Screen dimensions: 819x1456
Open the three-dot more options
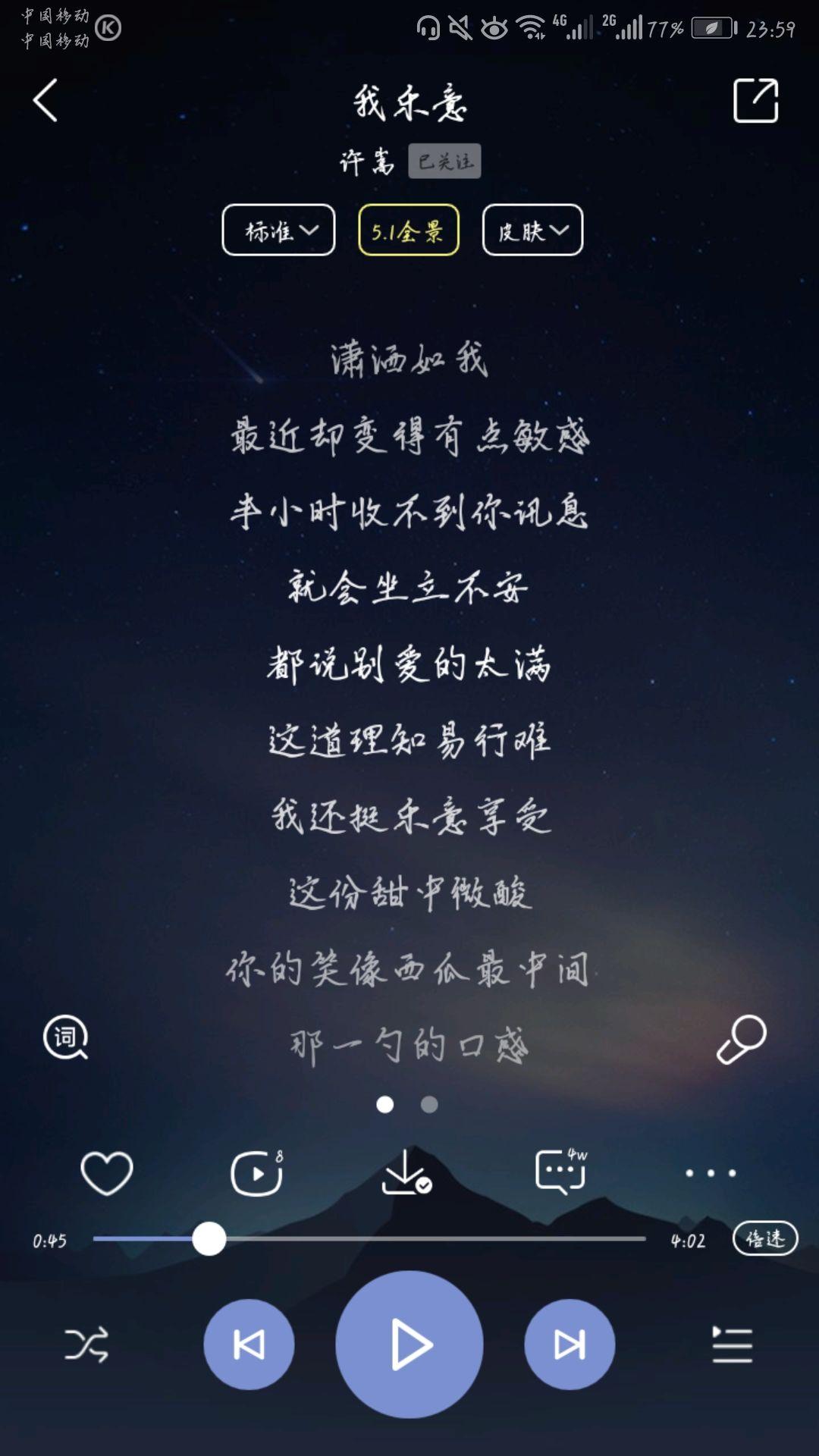[710, 1173]
